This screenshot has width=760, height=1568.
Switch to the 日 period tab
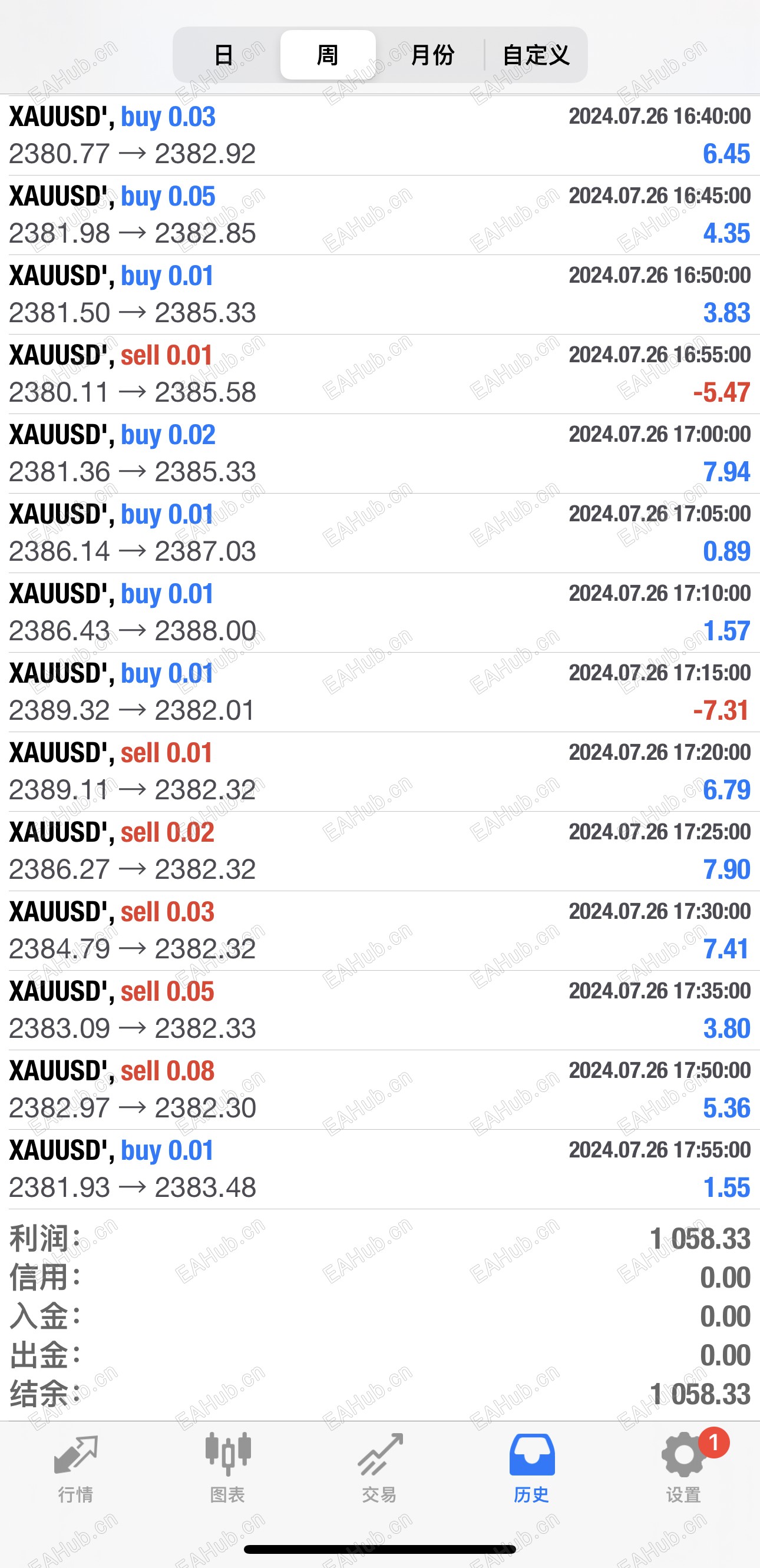pos(224,55)
